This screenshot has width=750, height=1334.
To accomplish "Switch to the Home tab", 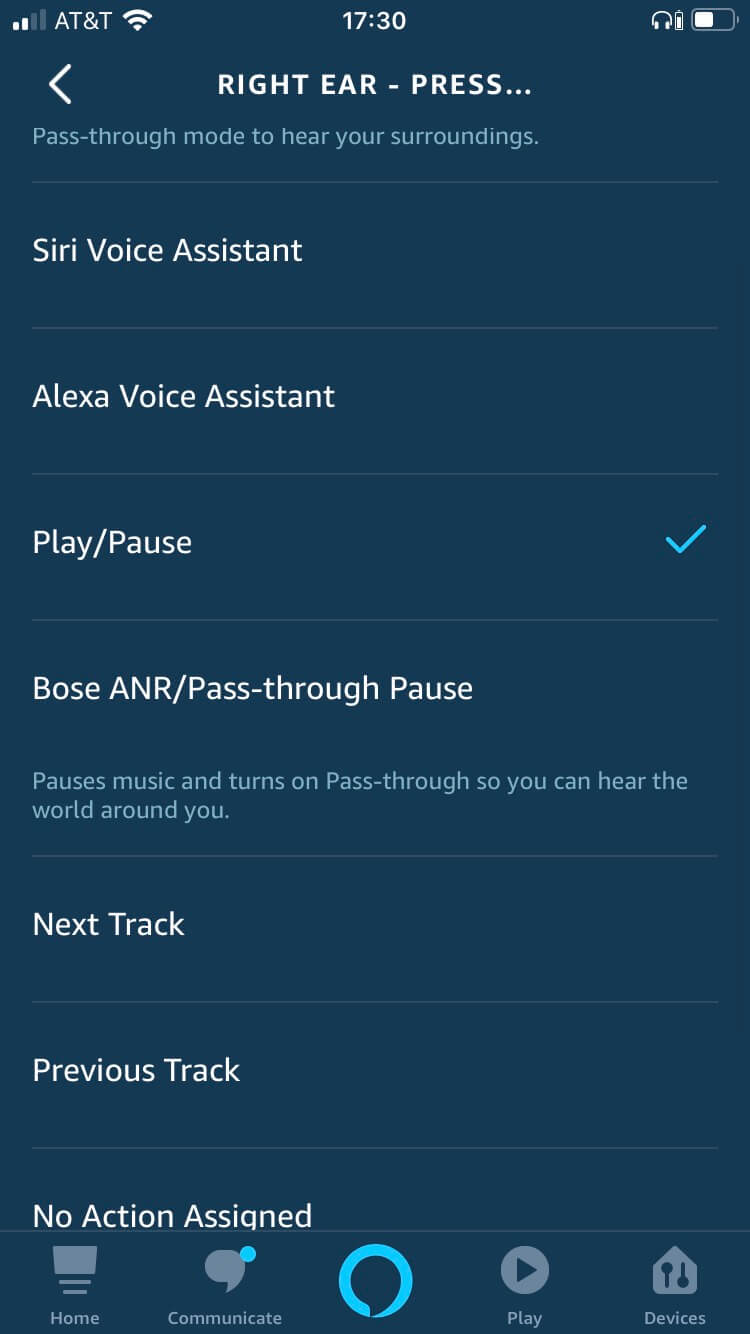I will click(x=75, y=1286).
